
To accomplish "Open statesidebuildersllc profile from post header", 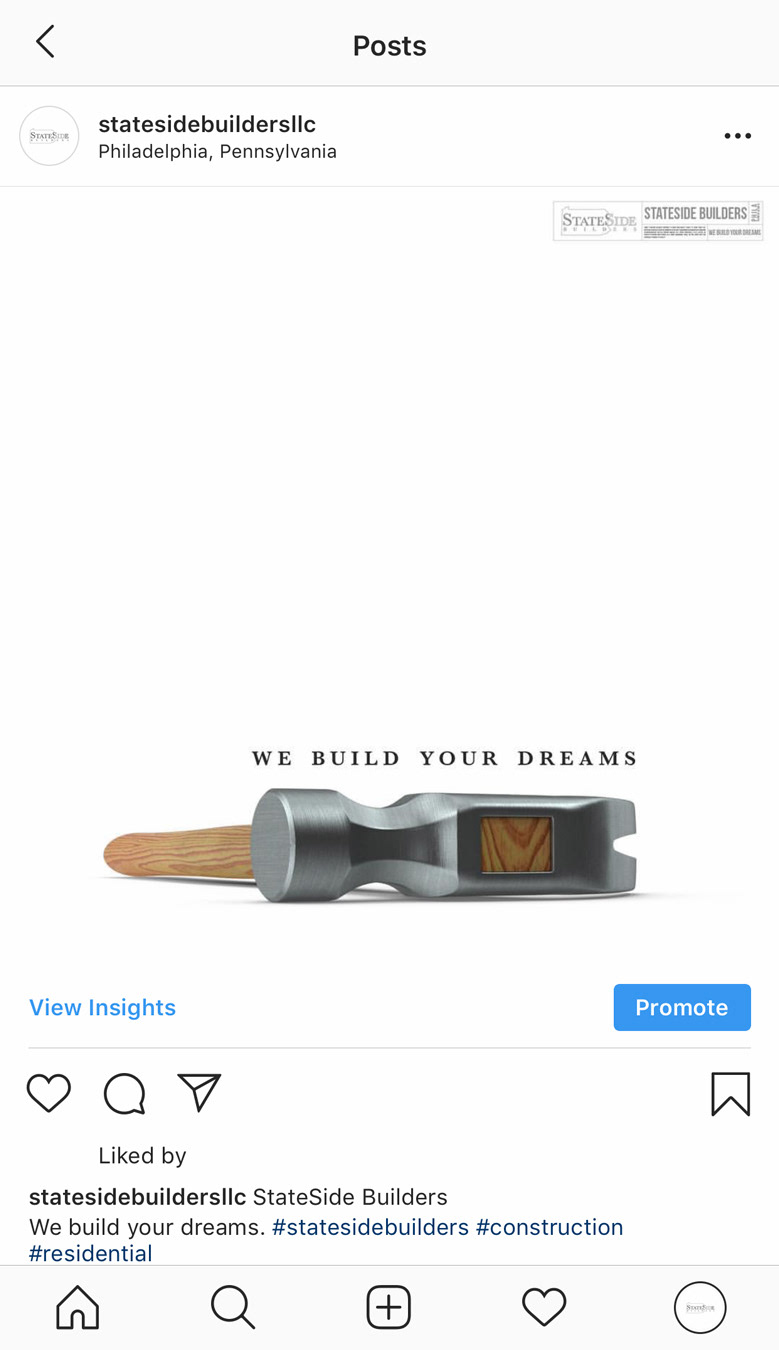I will (x=207, y=124).
